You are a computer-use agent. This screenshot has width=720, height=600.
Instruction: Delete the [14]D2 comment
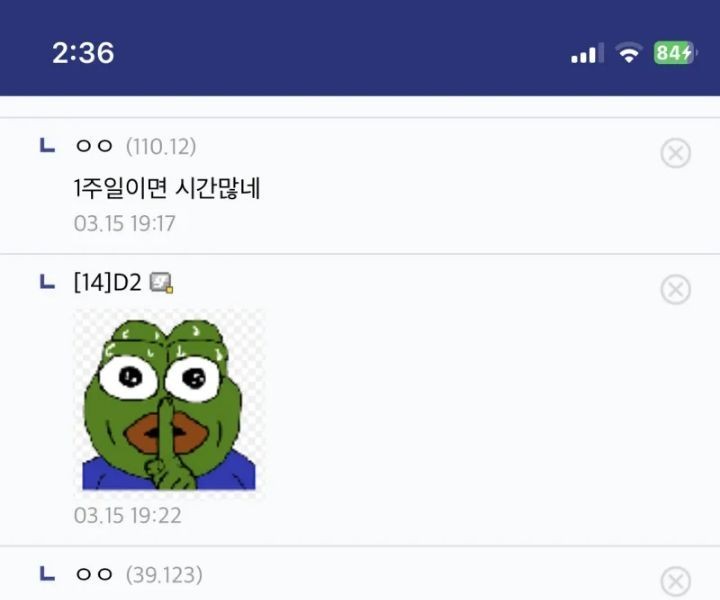(x=676, y=289)
